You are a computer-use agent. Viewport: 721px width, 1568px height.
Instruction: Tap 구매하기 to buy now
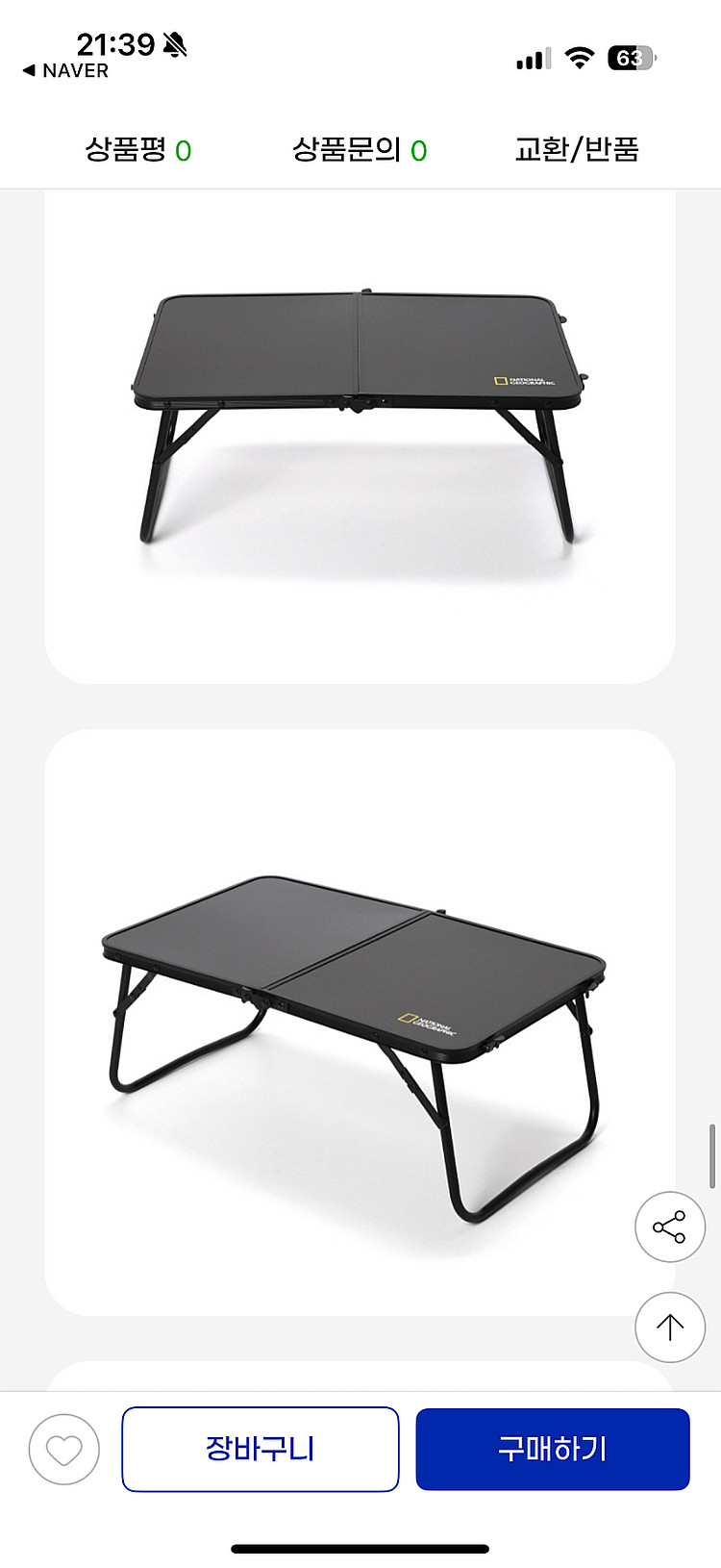[553, 1449]
